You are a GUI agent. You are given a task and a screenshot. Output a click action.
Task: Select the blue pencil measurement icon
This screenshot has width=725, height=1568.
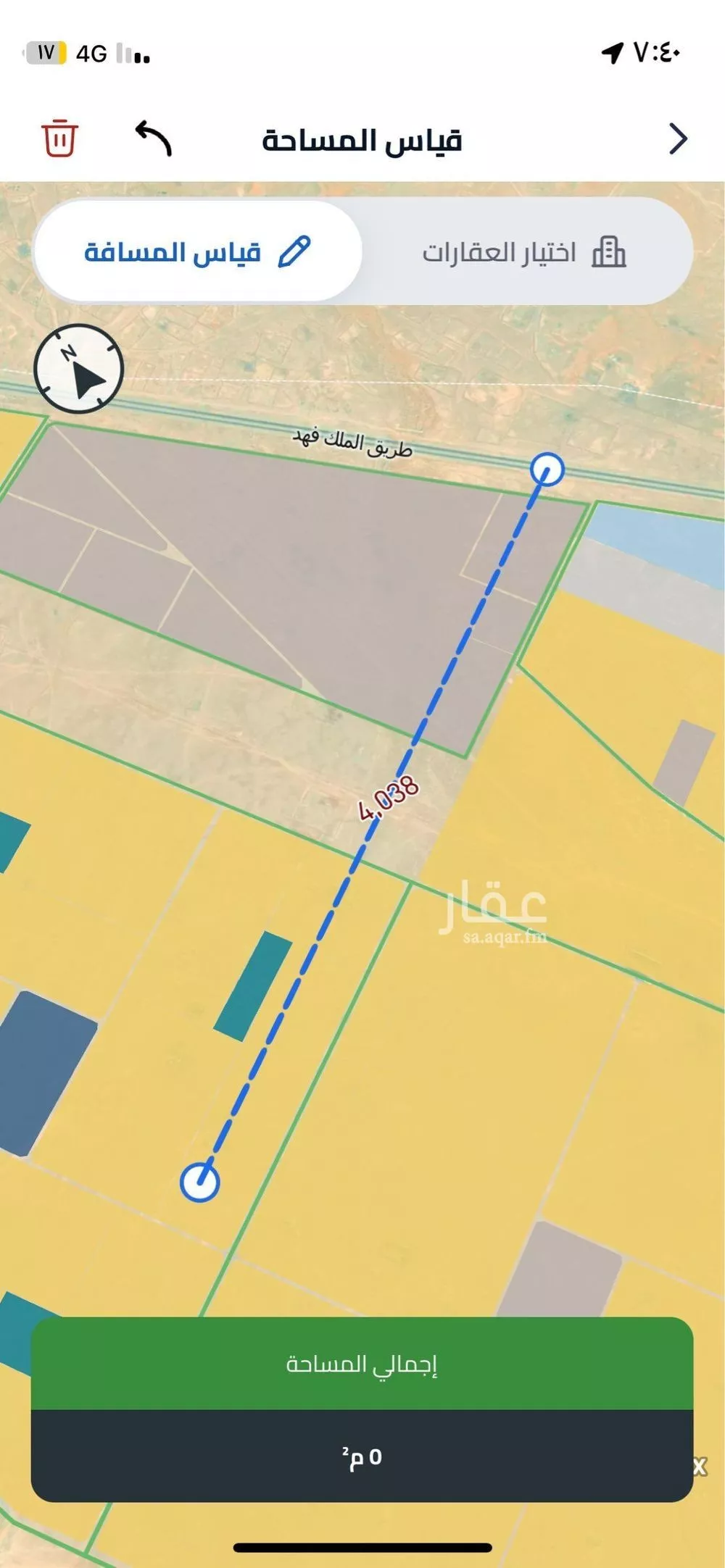[293, 250]
